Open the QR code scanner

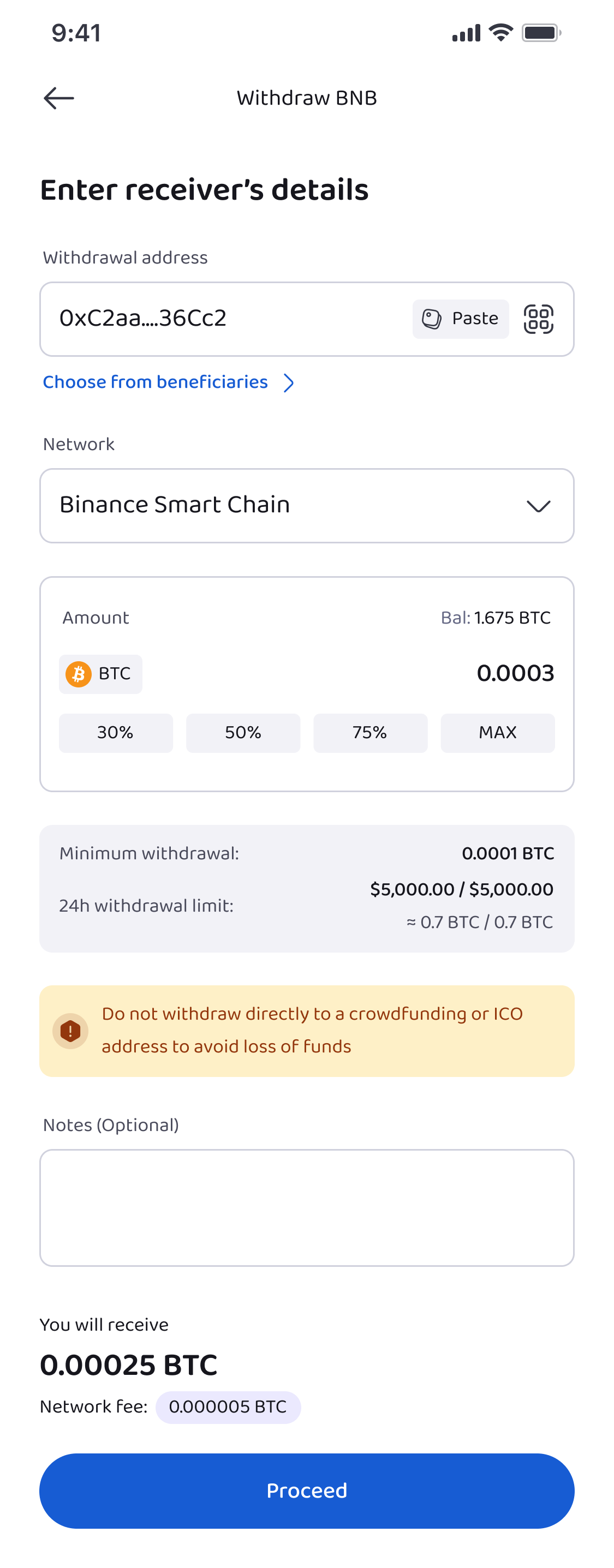539,319
